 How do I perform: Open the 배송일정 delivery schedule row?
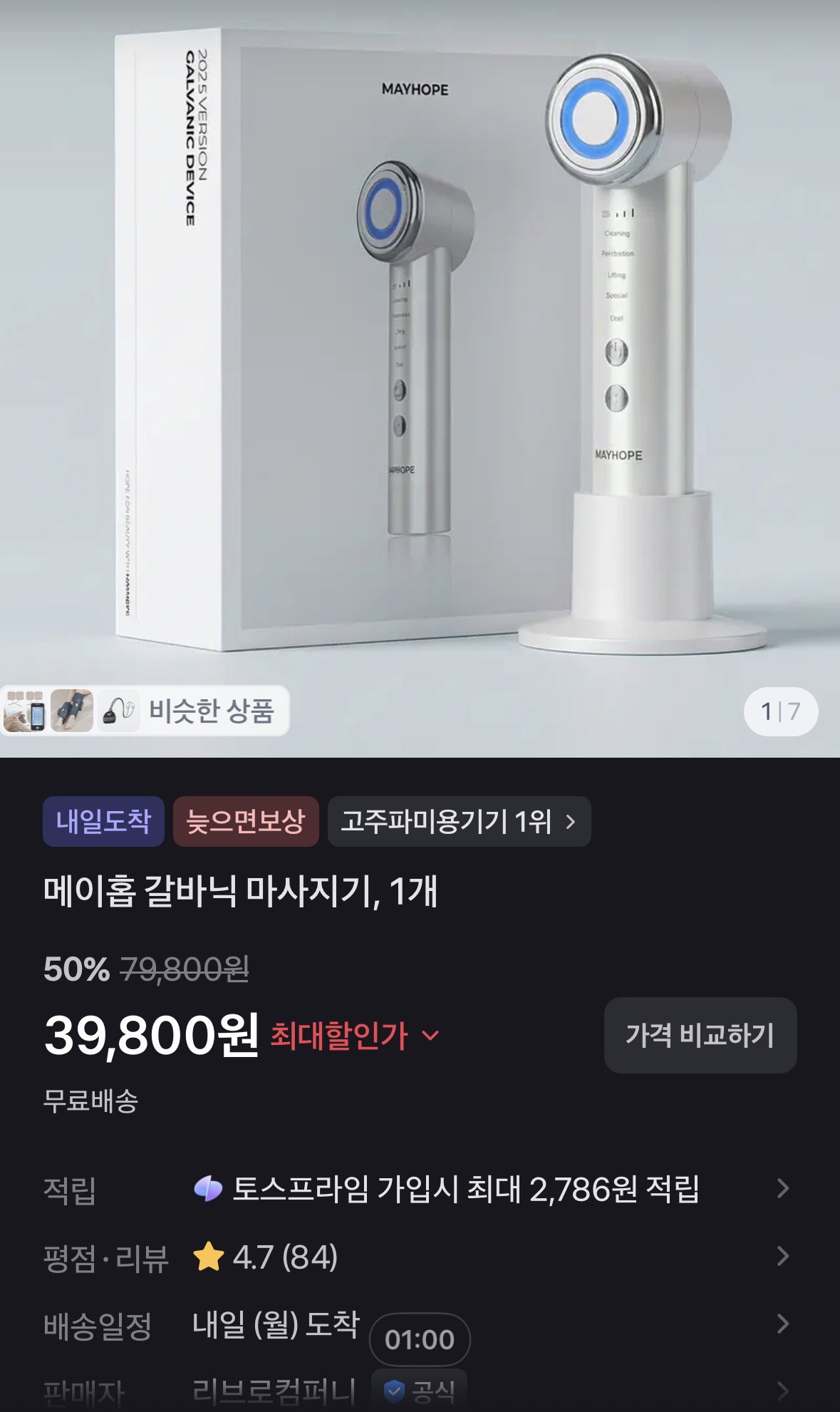[420, 1325]
